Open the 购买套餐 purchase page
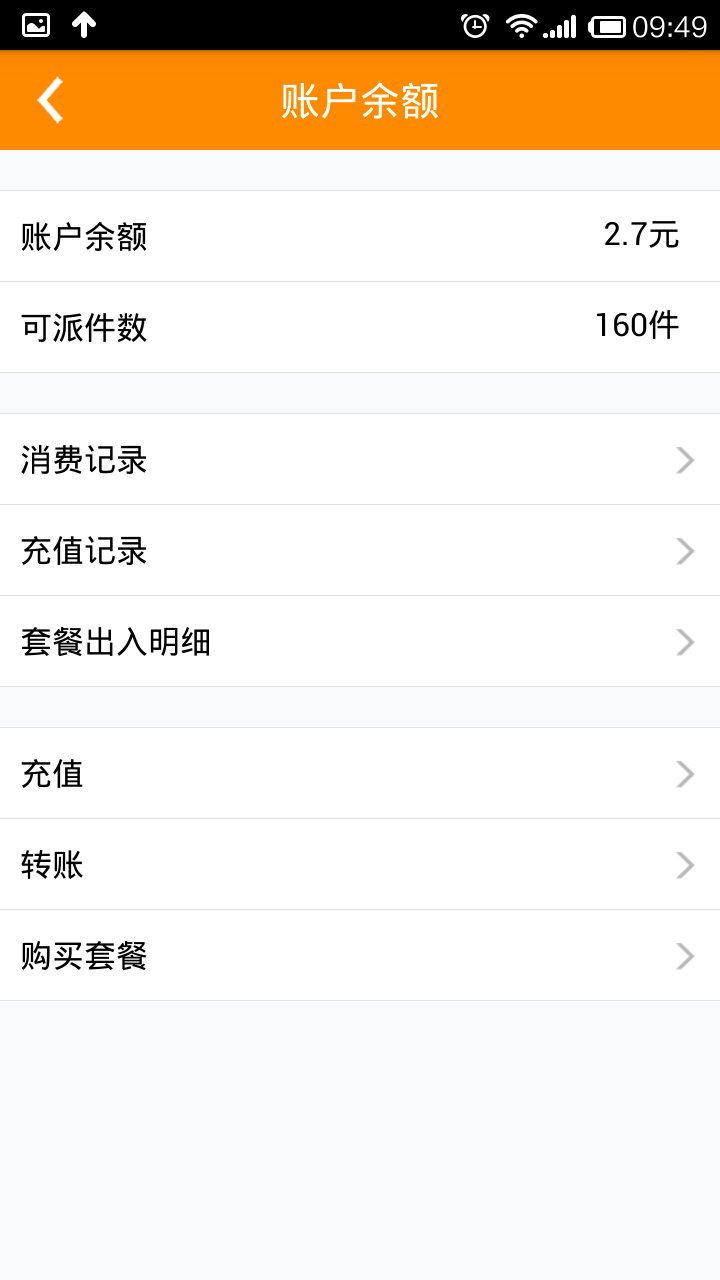Viewport: 720px width, 1280px height. [360, 956]
